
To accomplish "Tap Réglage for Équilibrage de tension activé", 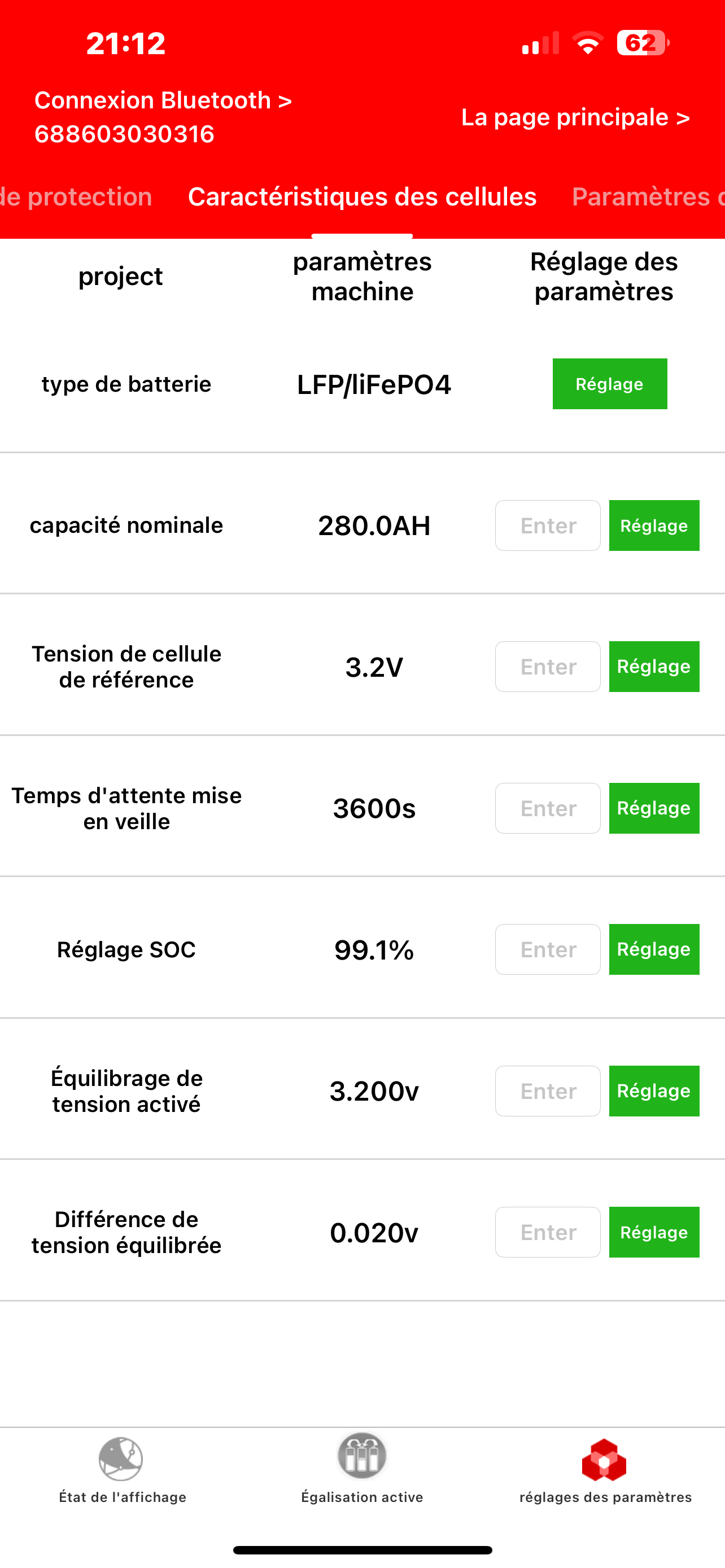I will (654, 1091).
